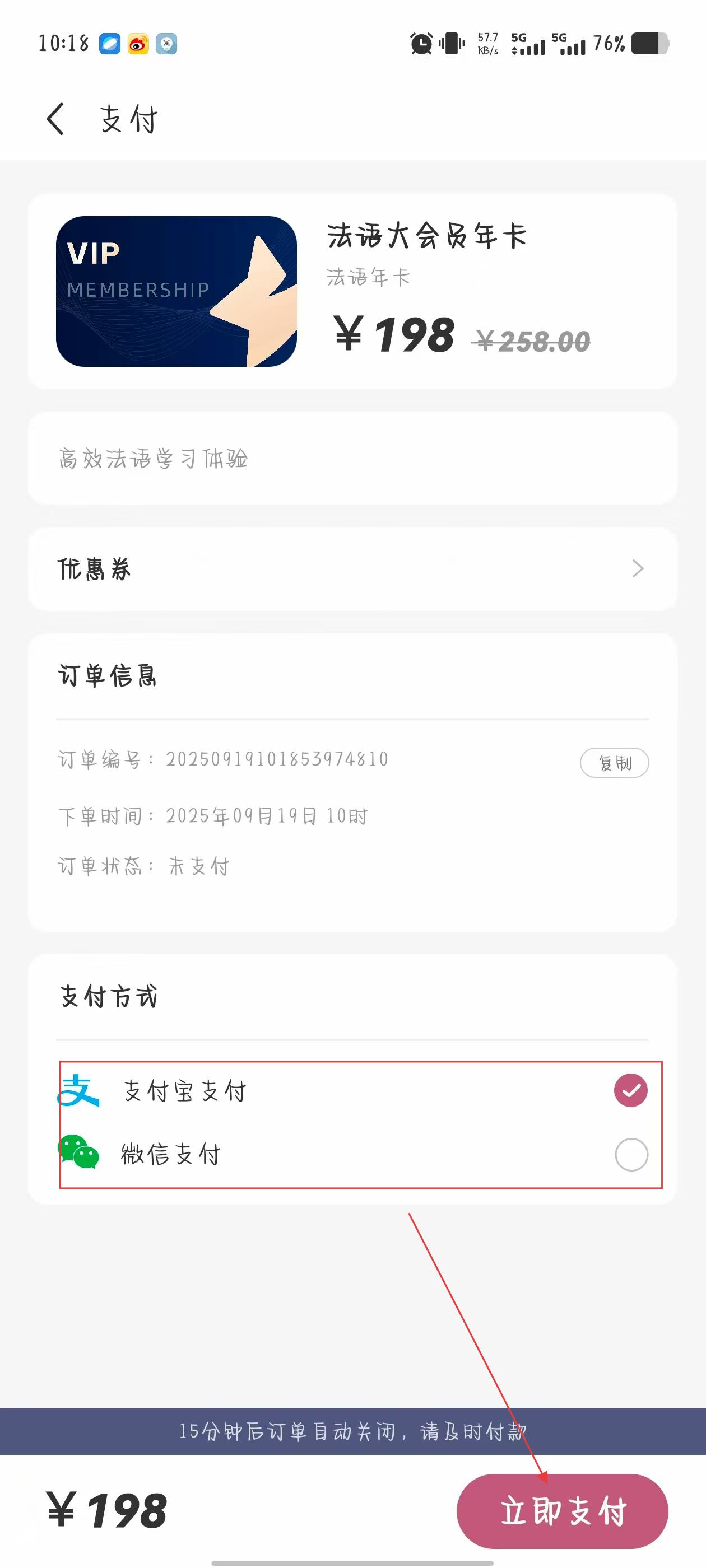The image size is (706, 1568).
Task: Select 支付宝支付 as payment method
Action: (630, 1090)
